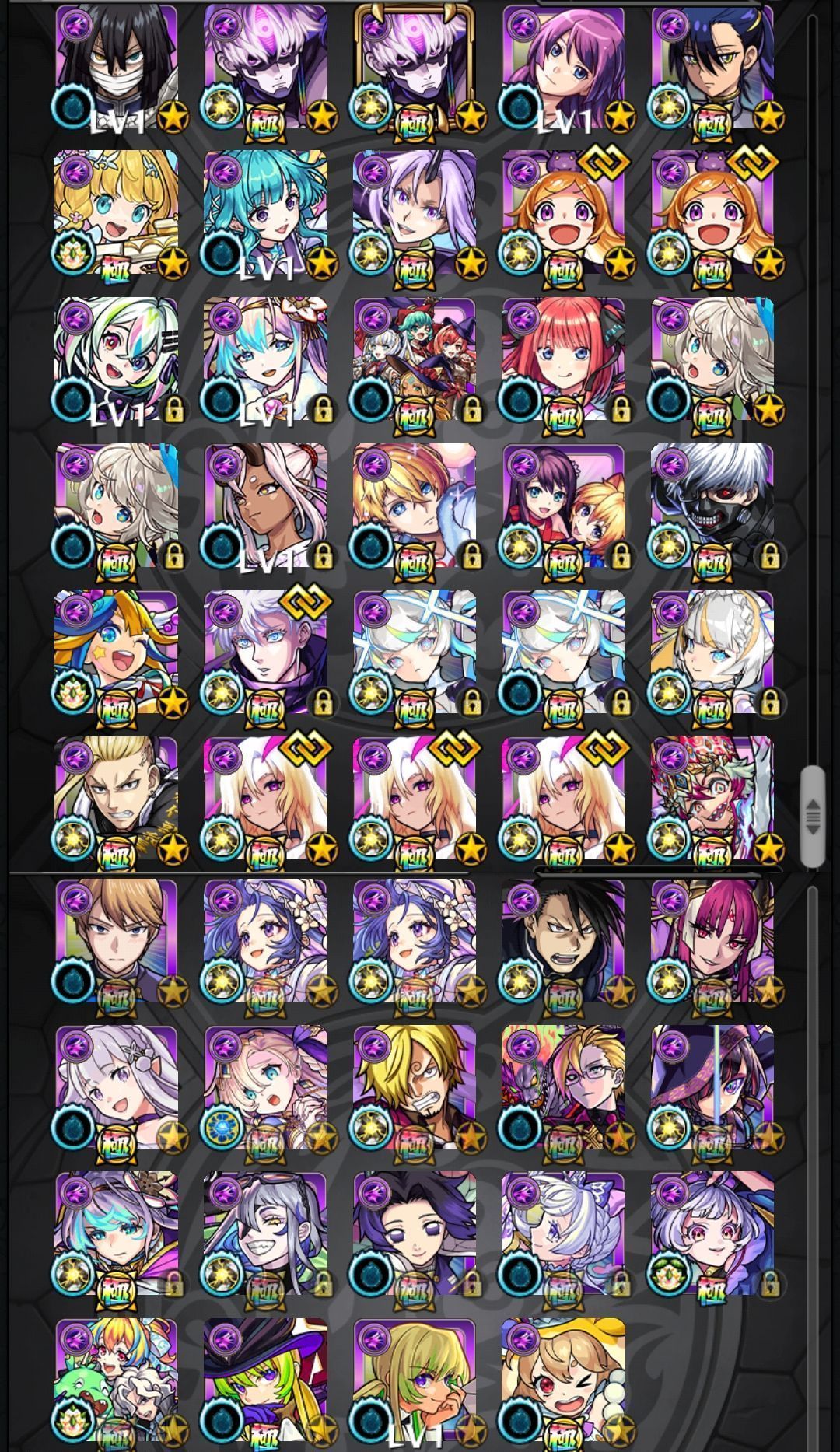The height and width of the screenshot is (1452, 840).
Task: Open the white-haired character in purple scarf
Action: coord(265,652)
